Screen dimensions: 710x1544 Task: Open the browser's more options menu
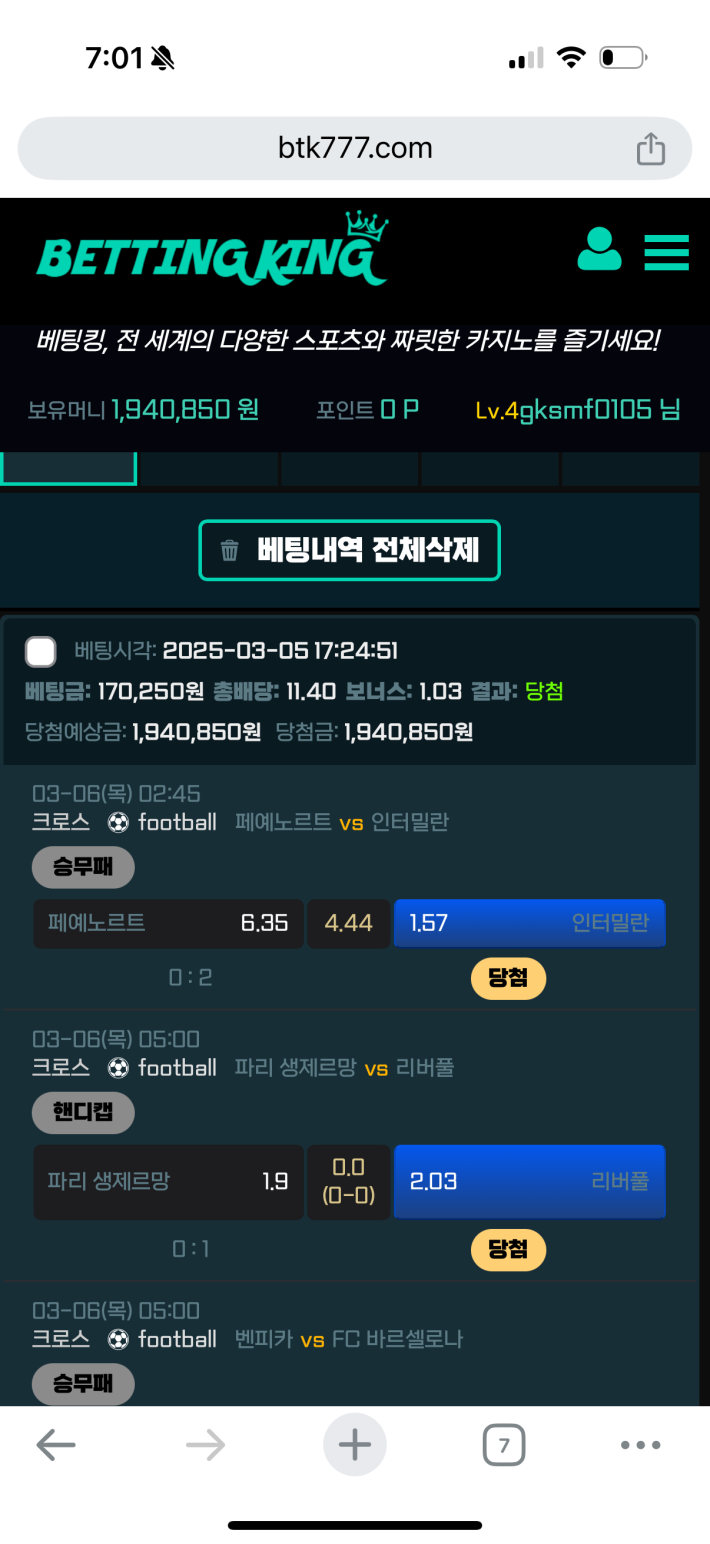[x=640, y=1444]
